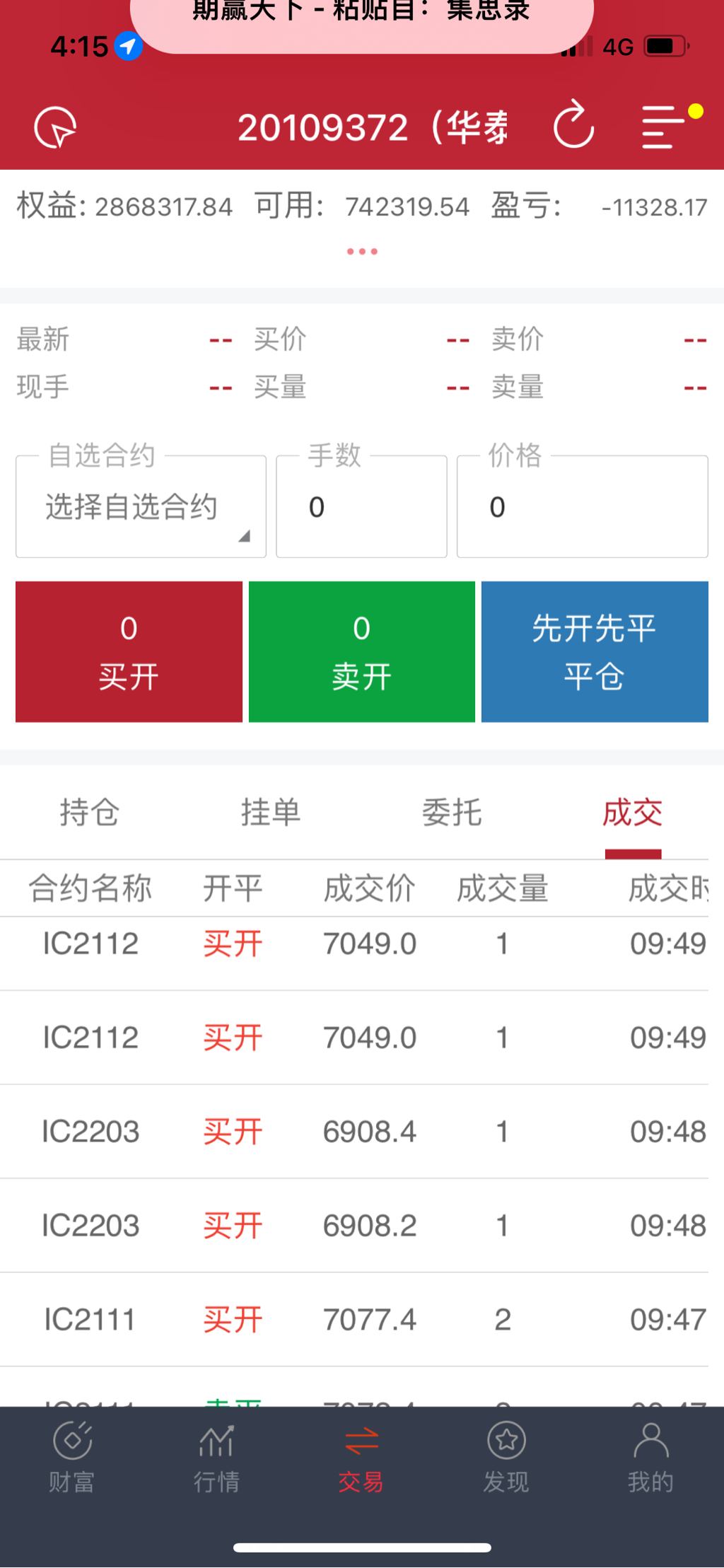
Task: Tap the green 卖开 button
Action: tap(362, 651)
